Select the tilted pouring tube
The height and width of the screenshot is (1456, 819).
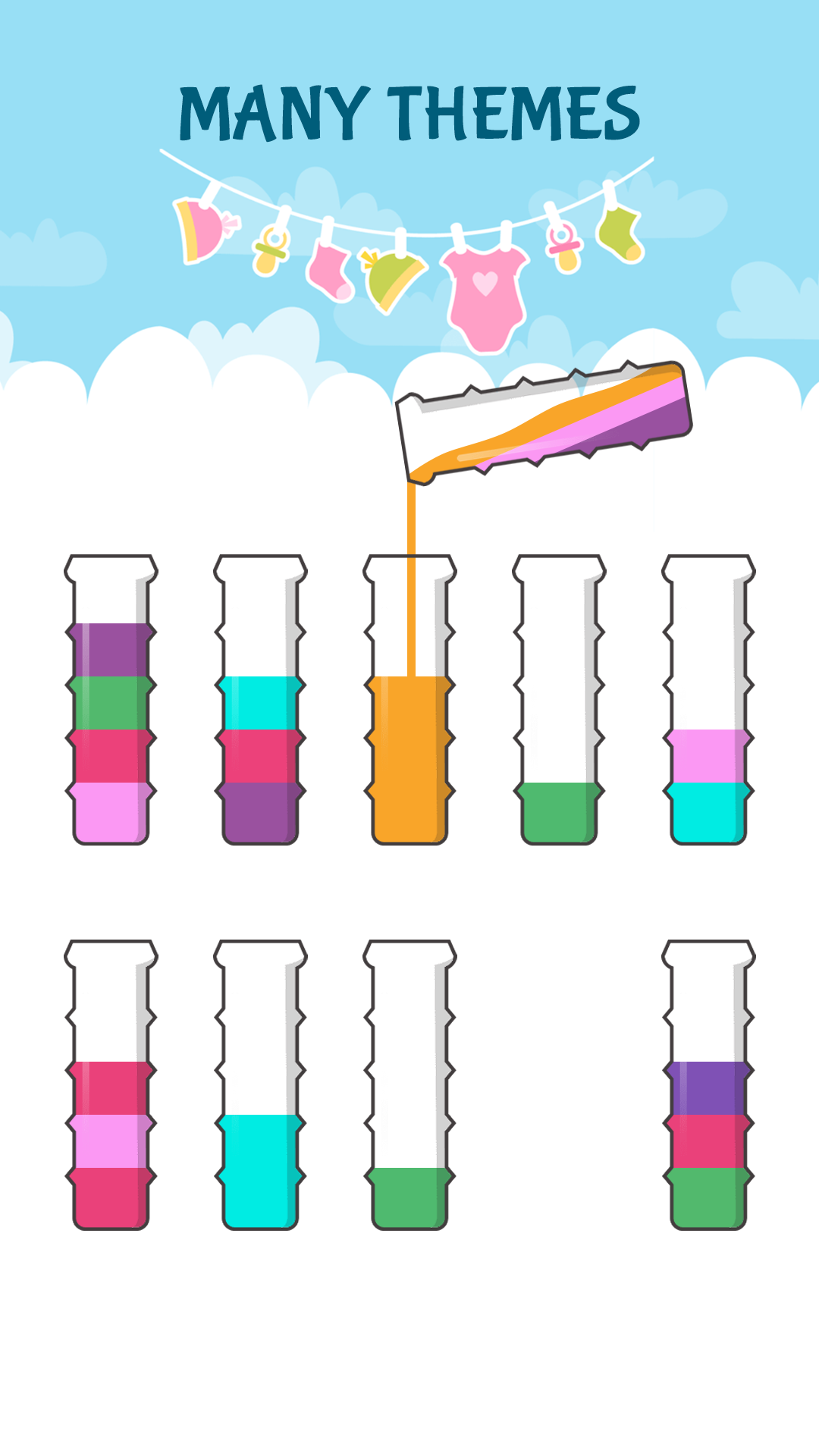[x=546, y=421]
